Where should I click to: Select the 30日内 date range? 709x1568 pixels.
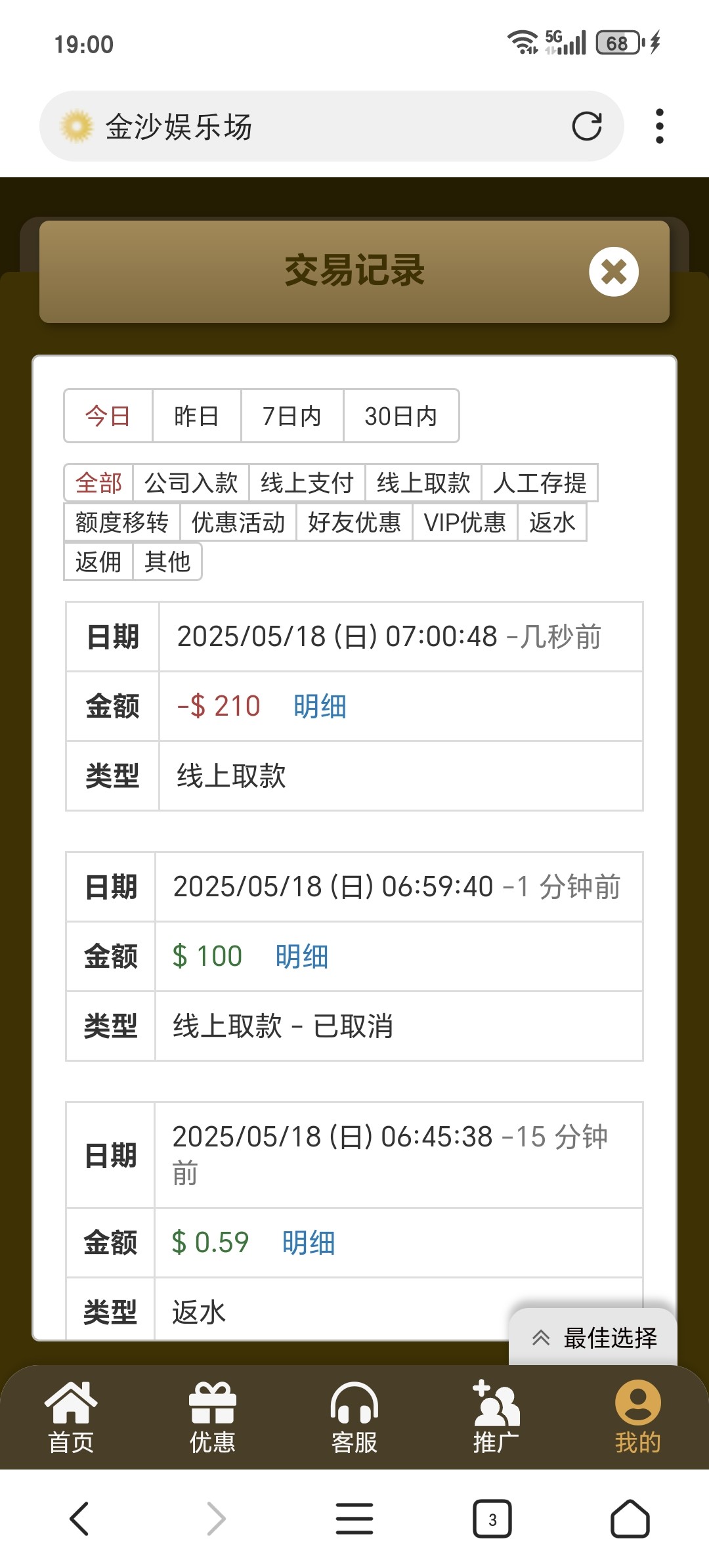click(x=401, y=416)
